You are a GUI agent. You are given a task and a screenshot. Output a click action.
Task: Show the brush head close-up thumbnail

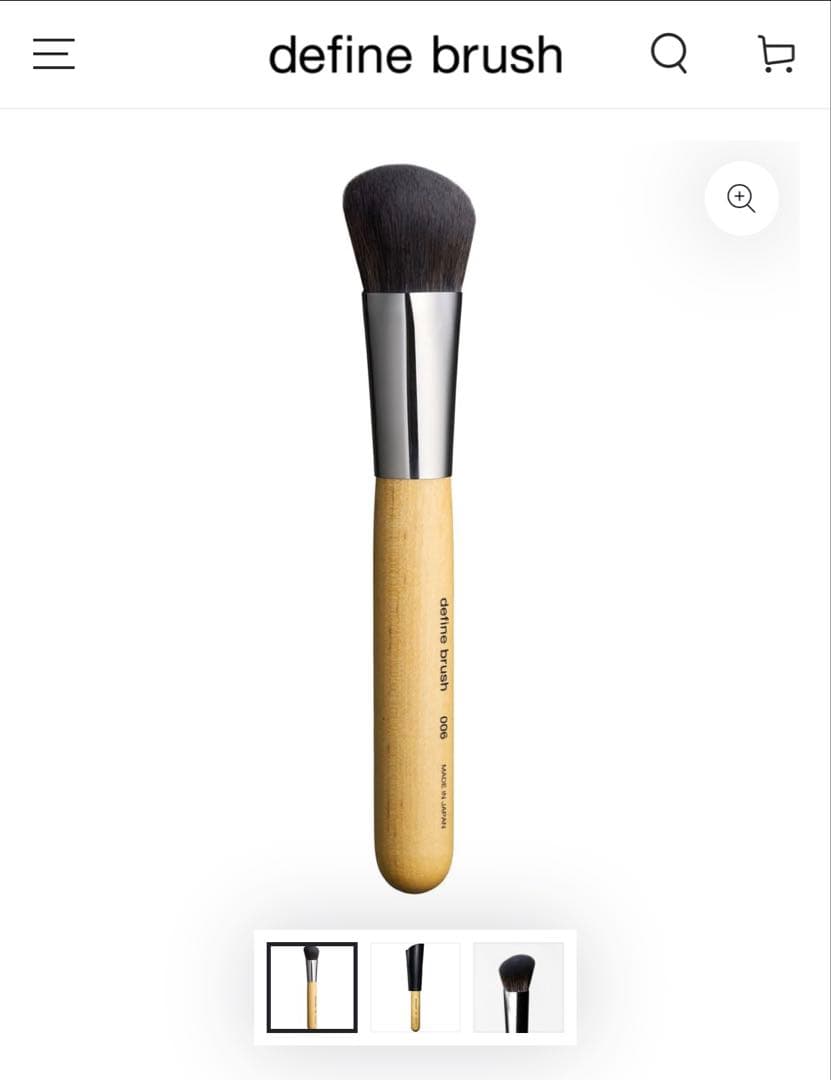[518, 987]
